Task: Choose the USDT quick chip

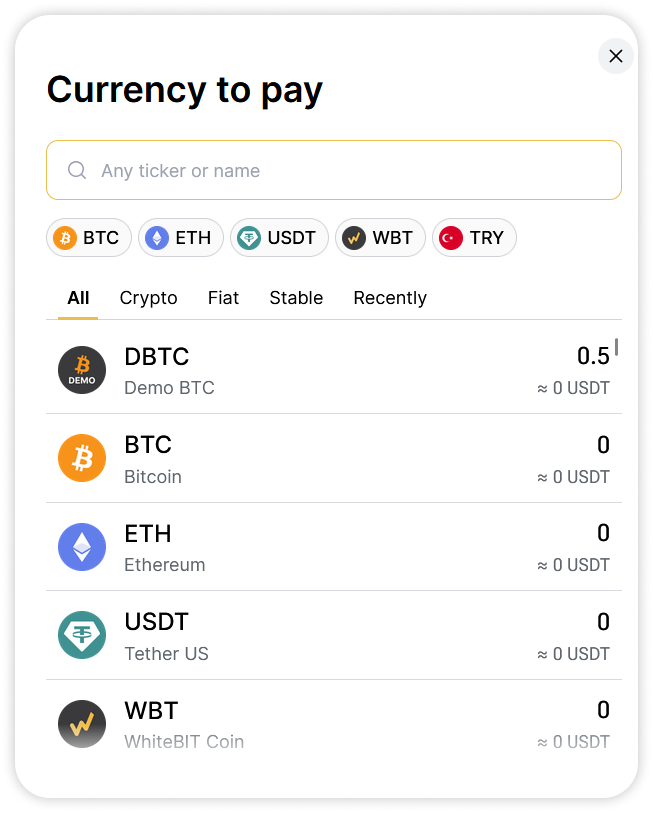Action: (x=278, y=238)
